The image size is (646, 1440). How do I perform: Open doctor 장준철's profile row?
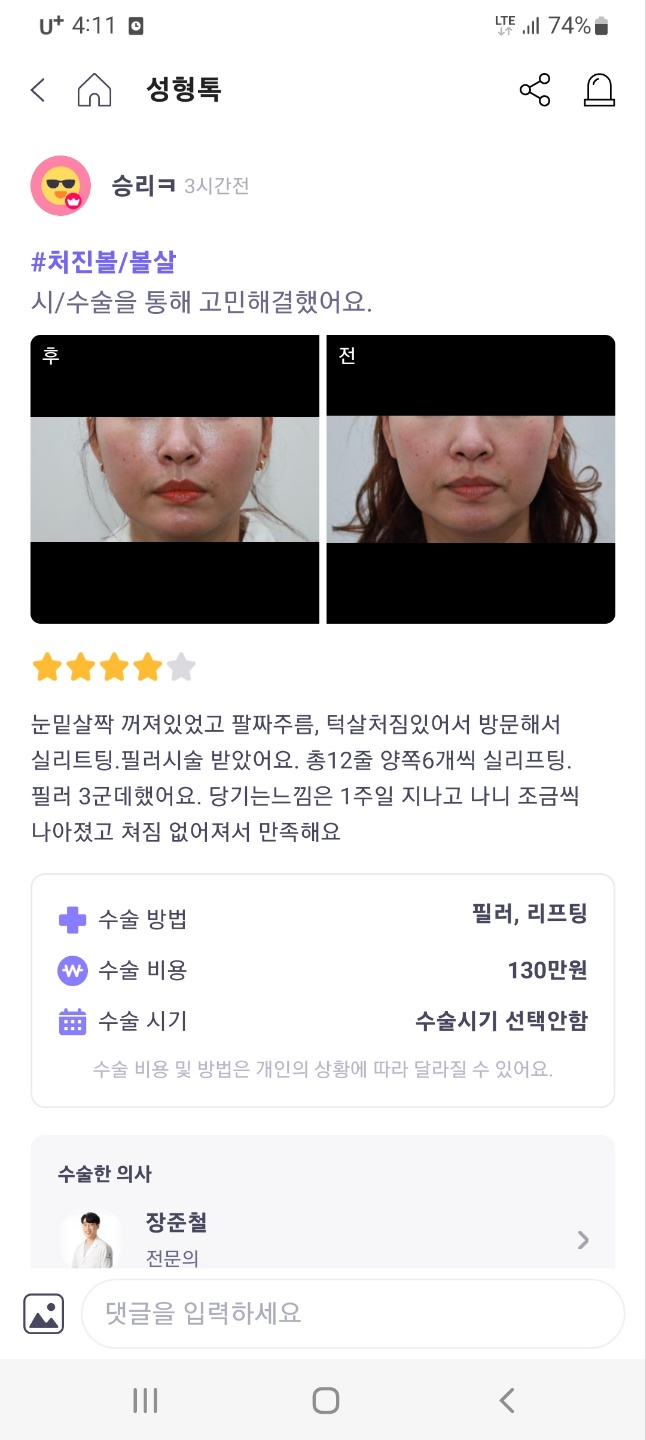point(323,1238)
